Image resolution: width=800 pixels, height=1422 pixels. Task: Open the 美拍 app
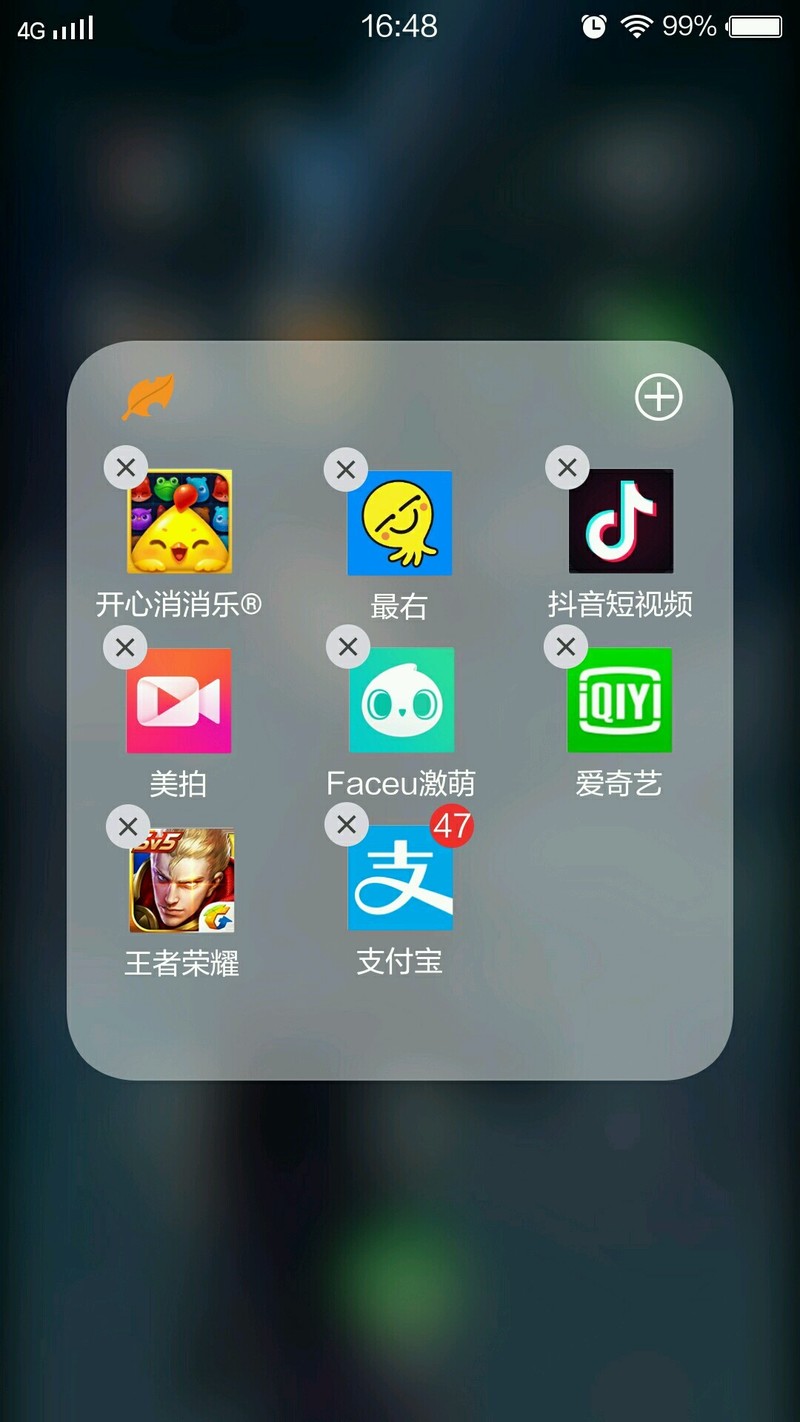pos(179,701)
